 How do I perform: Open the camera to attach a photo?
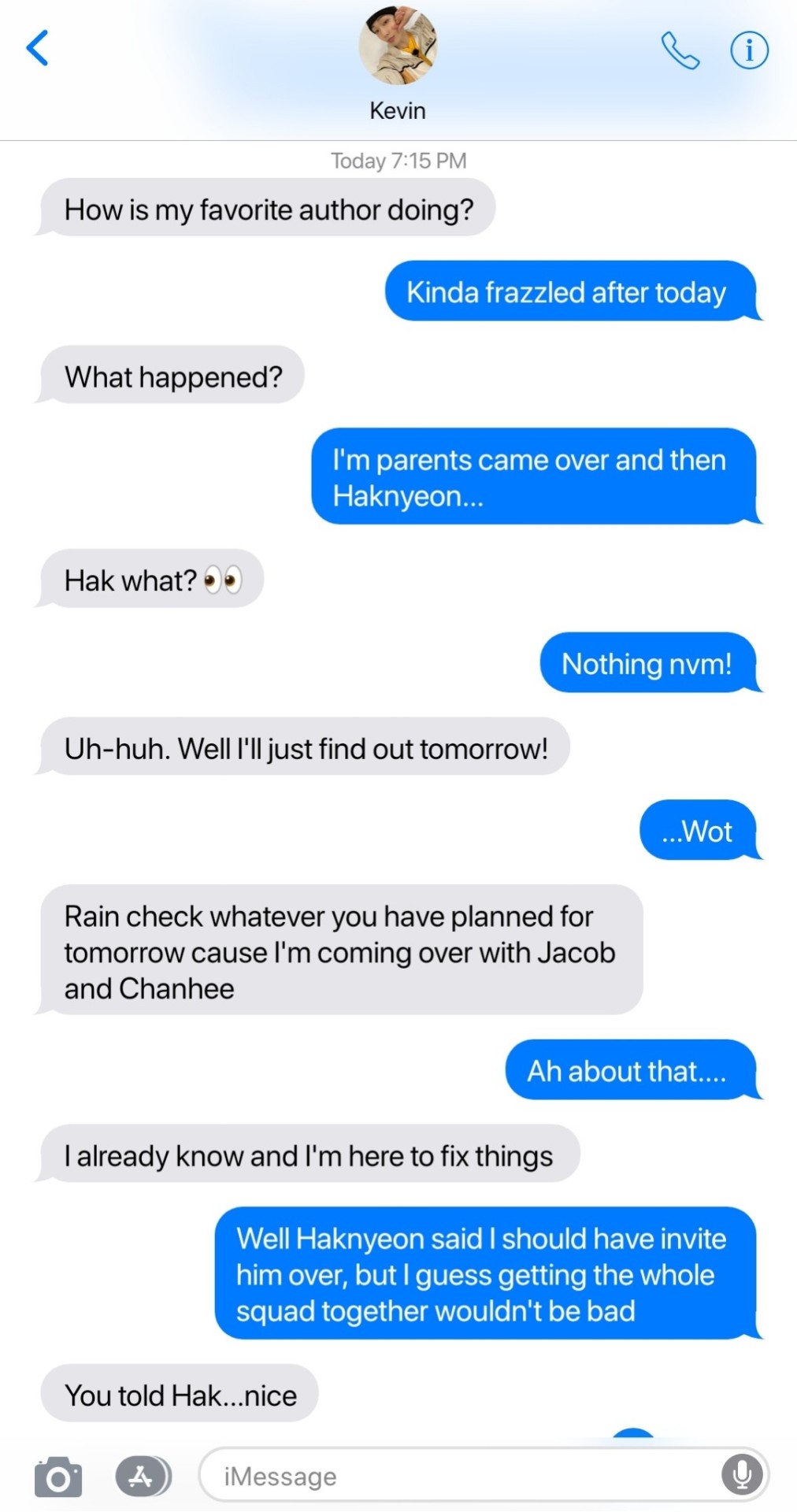(58, 1477)
